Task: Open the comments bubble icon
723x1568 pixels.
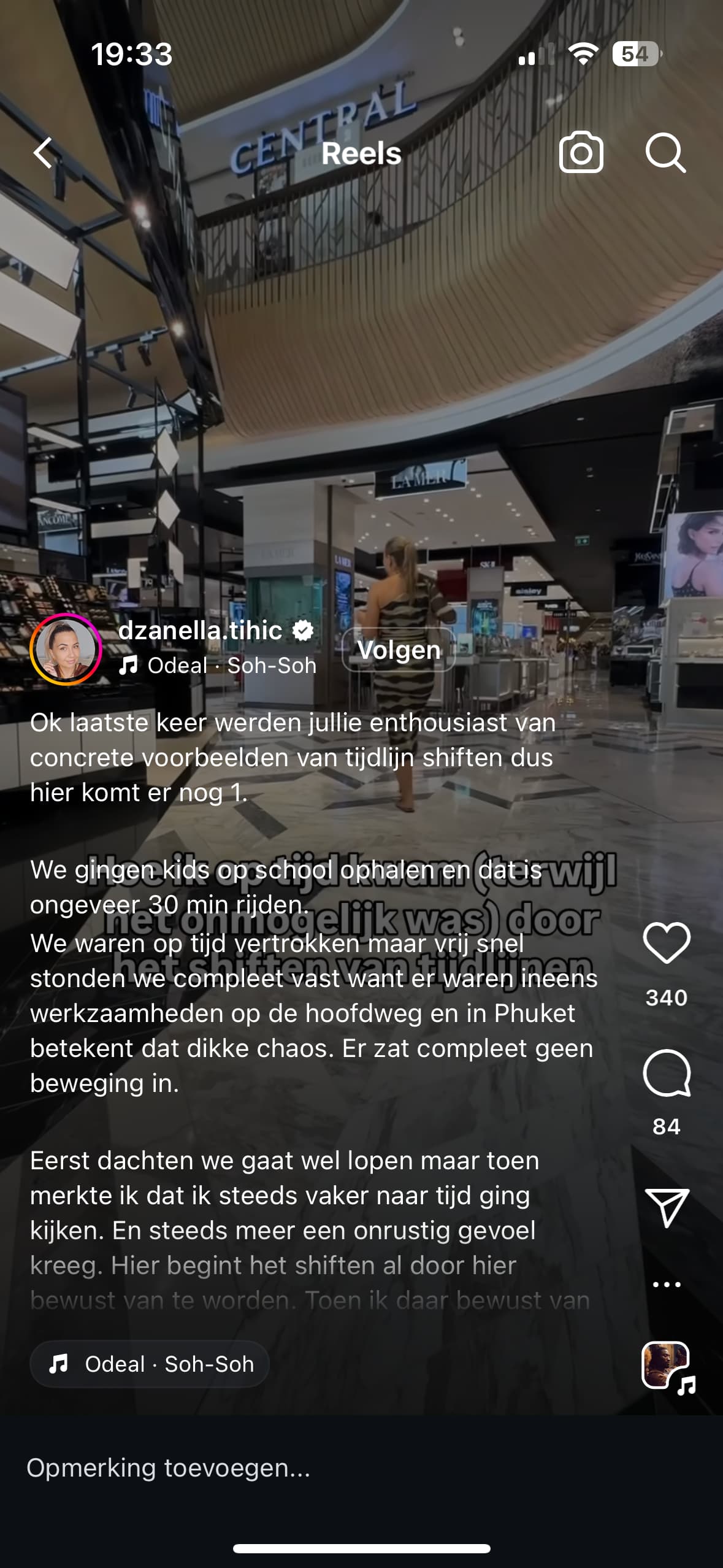Action: [x=667, y=1072]
